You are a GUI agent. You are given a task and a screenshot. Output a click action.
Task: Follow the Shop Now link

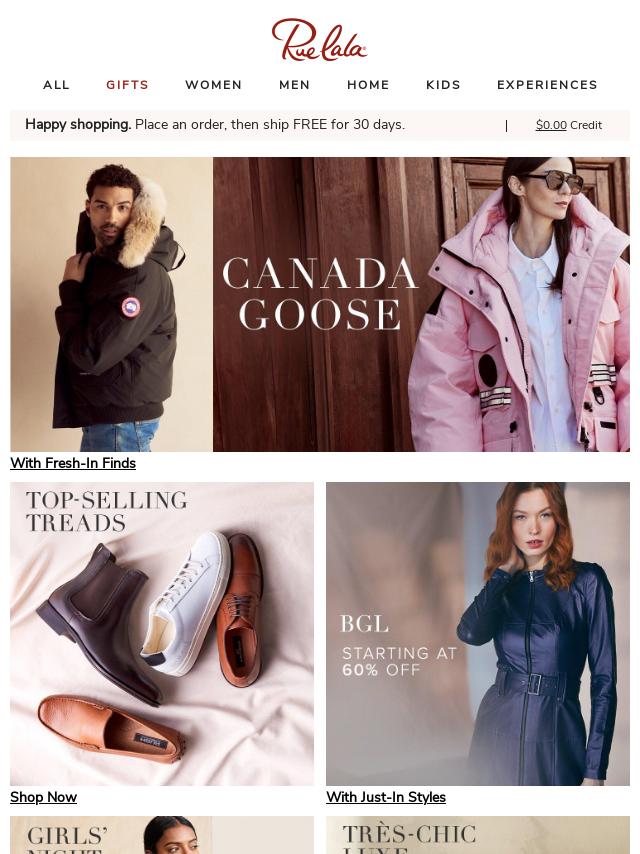click(x=43, y=797)
